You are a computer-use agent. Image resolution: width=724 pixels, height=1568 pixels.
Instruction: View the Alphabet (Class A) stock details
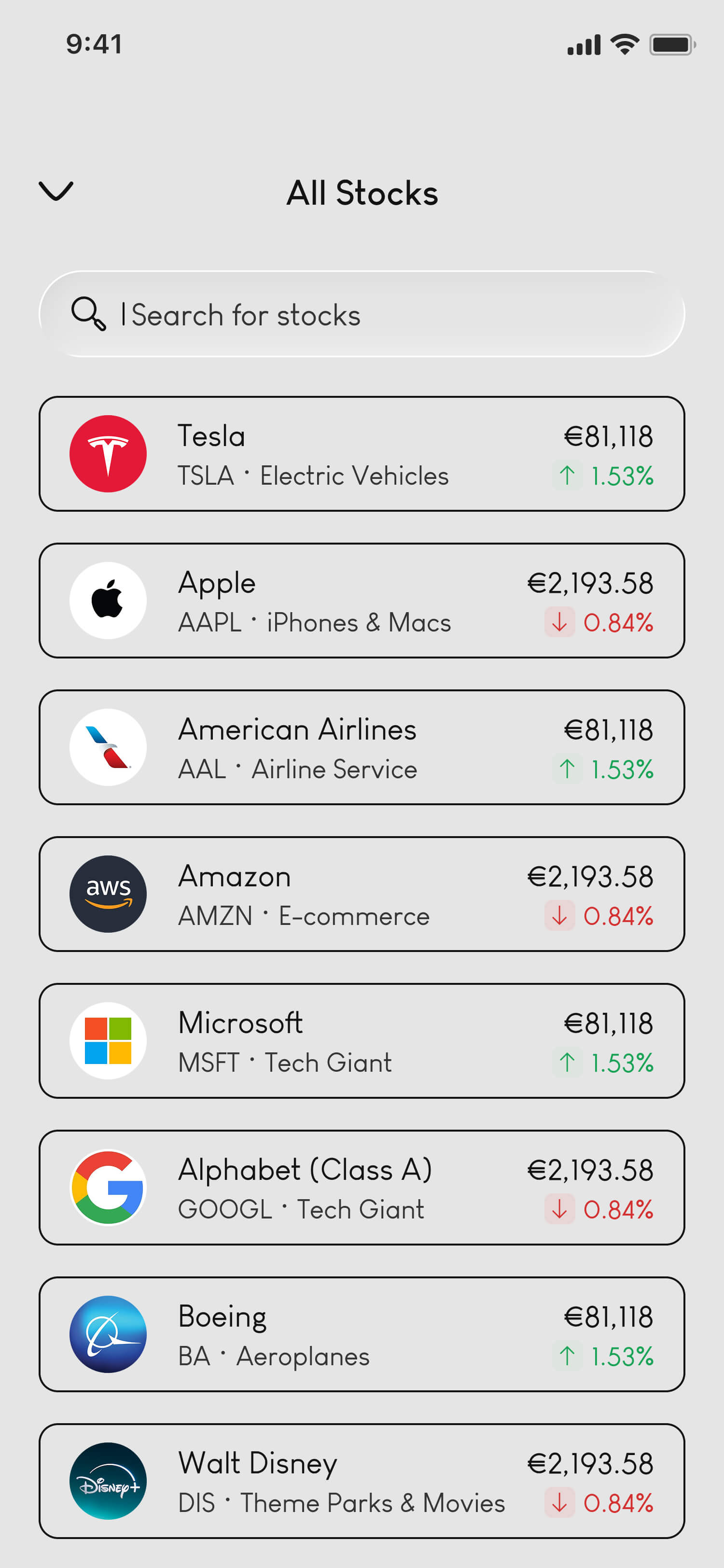[x=362, y=1188]
